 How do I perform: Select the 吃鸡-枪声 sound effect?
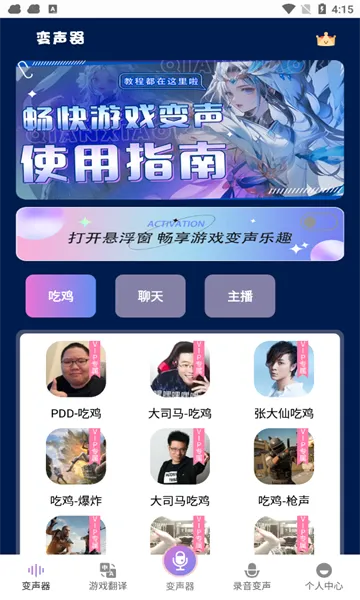pyautogui.click(x=284, y=467)
